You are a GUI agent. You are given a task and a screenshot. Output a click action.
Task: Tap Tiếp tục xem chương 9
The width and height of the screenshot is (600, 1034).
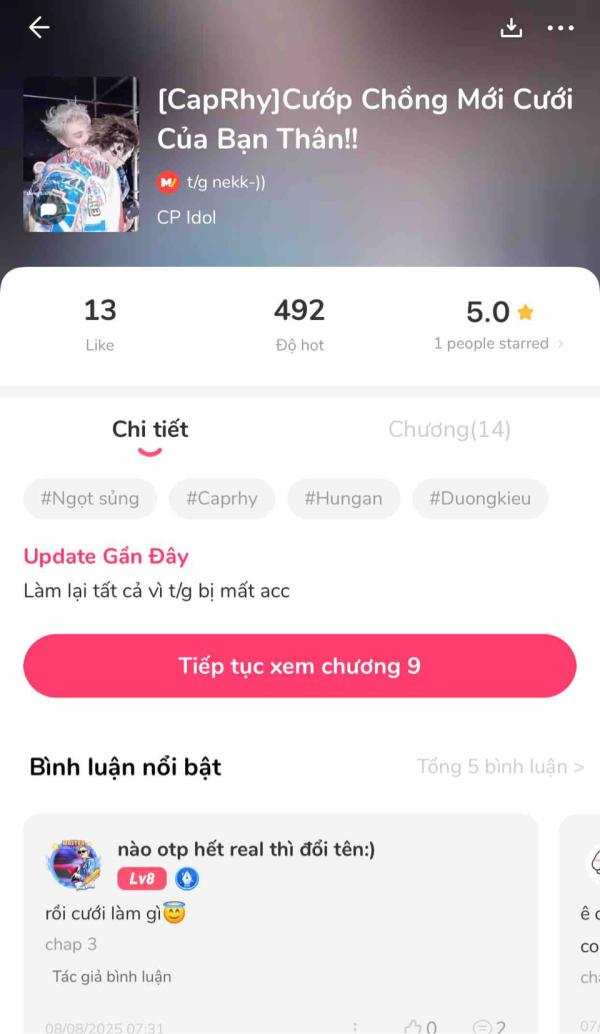tap(300, 666)
